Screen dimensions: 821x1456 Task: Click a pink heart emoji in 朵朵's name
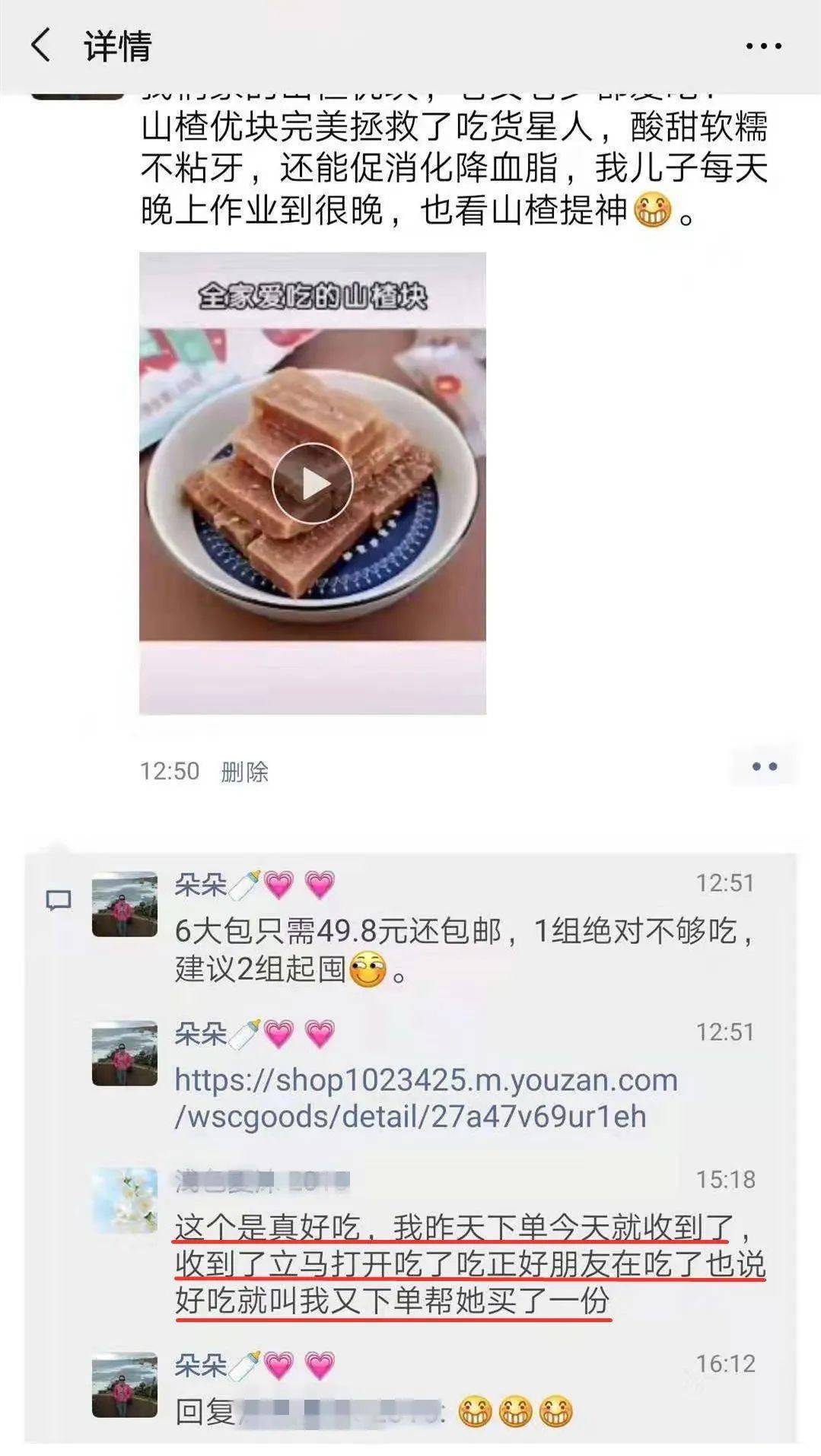281,882
